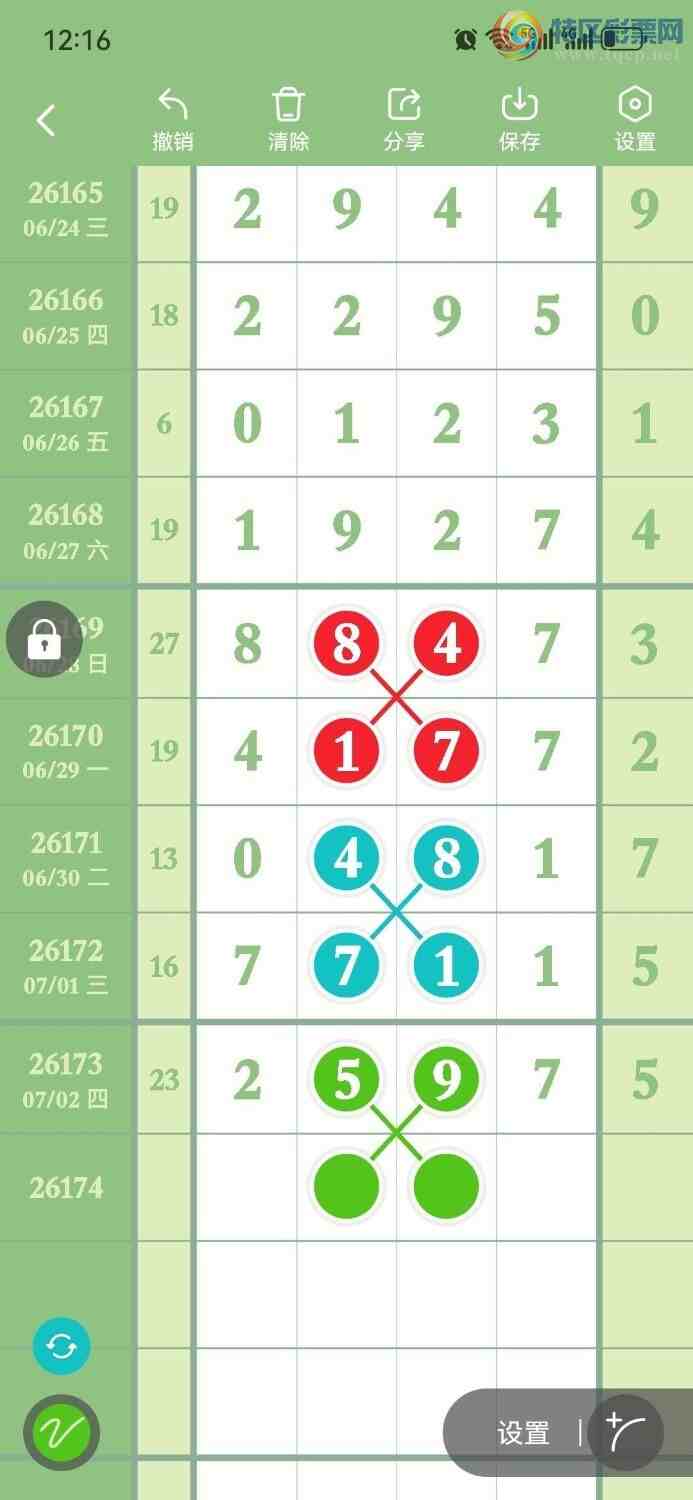Tap the curve line tool icon
The image size is (693, 1500).
point(626,1433)
